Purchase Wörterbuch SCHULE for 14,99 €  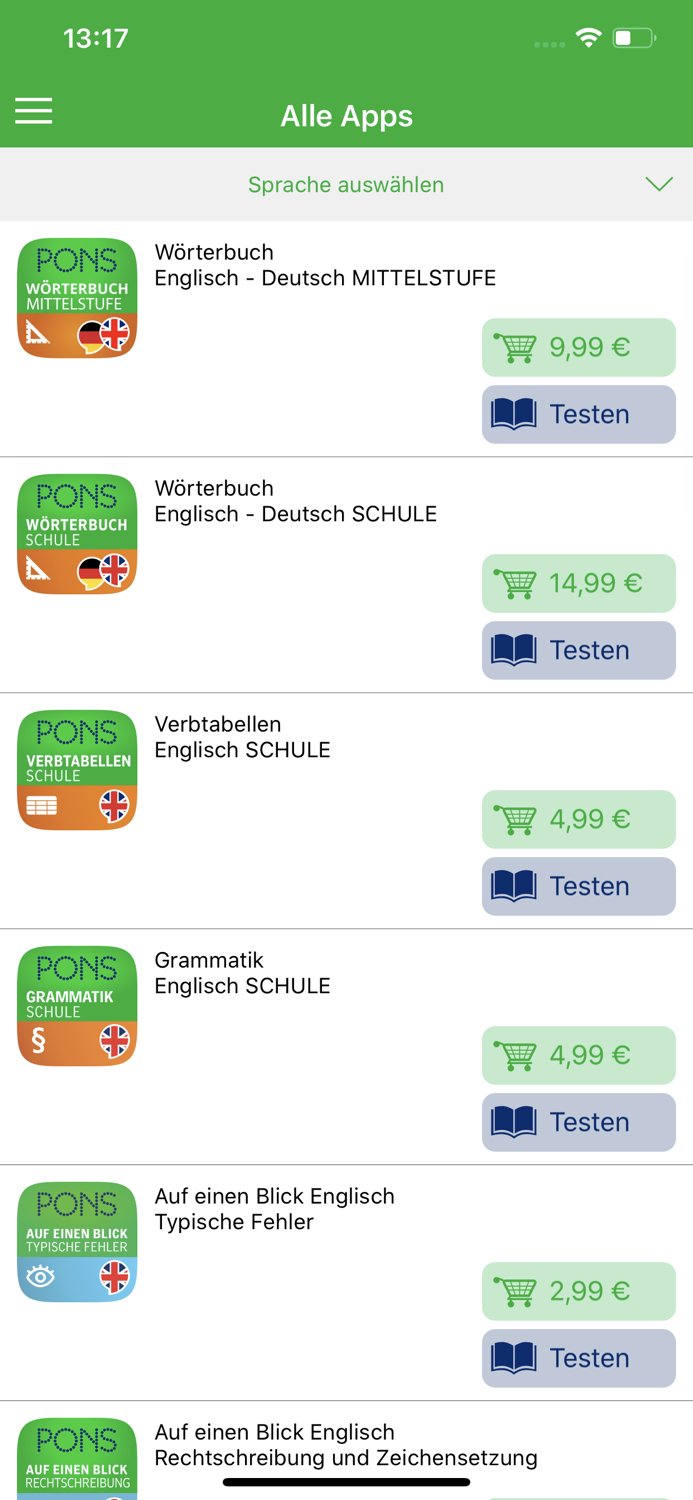point(578,584)
